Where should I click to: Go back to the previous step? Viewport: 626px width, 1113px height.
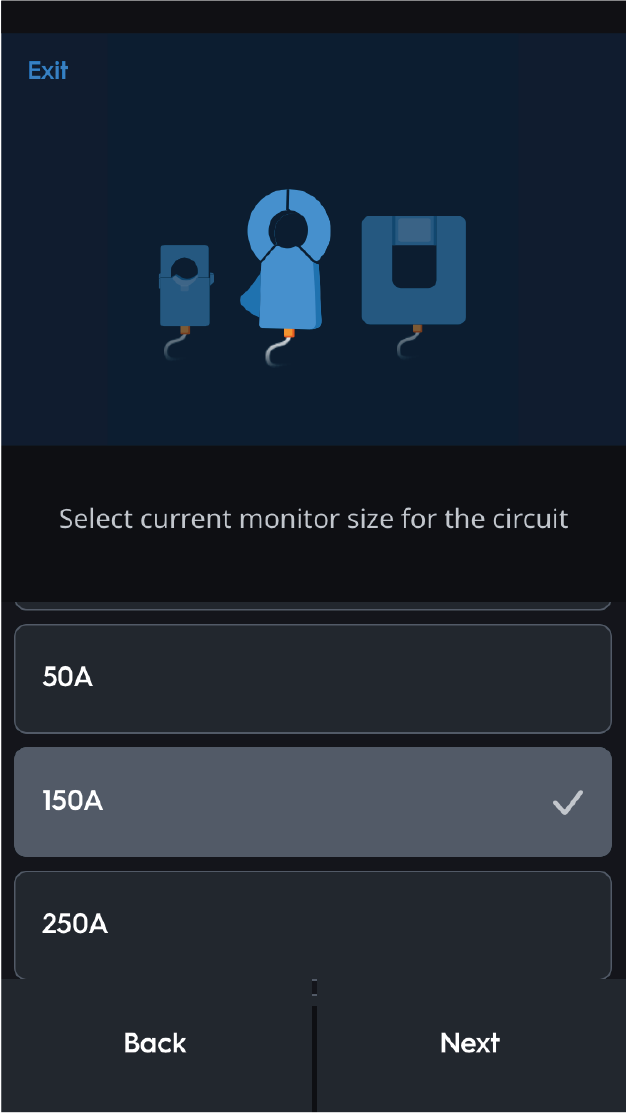click(155, 1043)
